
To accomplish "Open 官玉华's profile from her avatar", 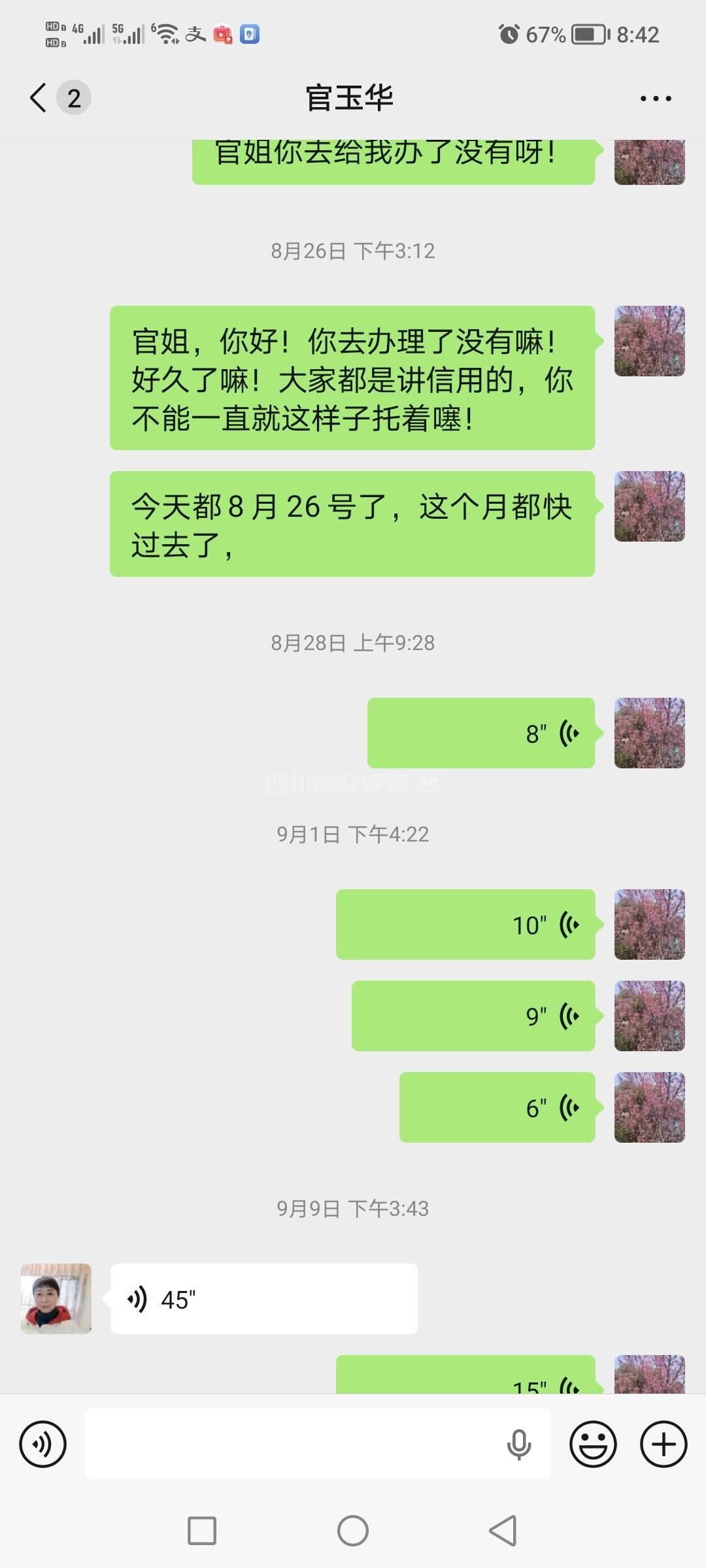I will click(x=56, y=1299).
